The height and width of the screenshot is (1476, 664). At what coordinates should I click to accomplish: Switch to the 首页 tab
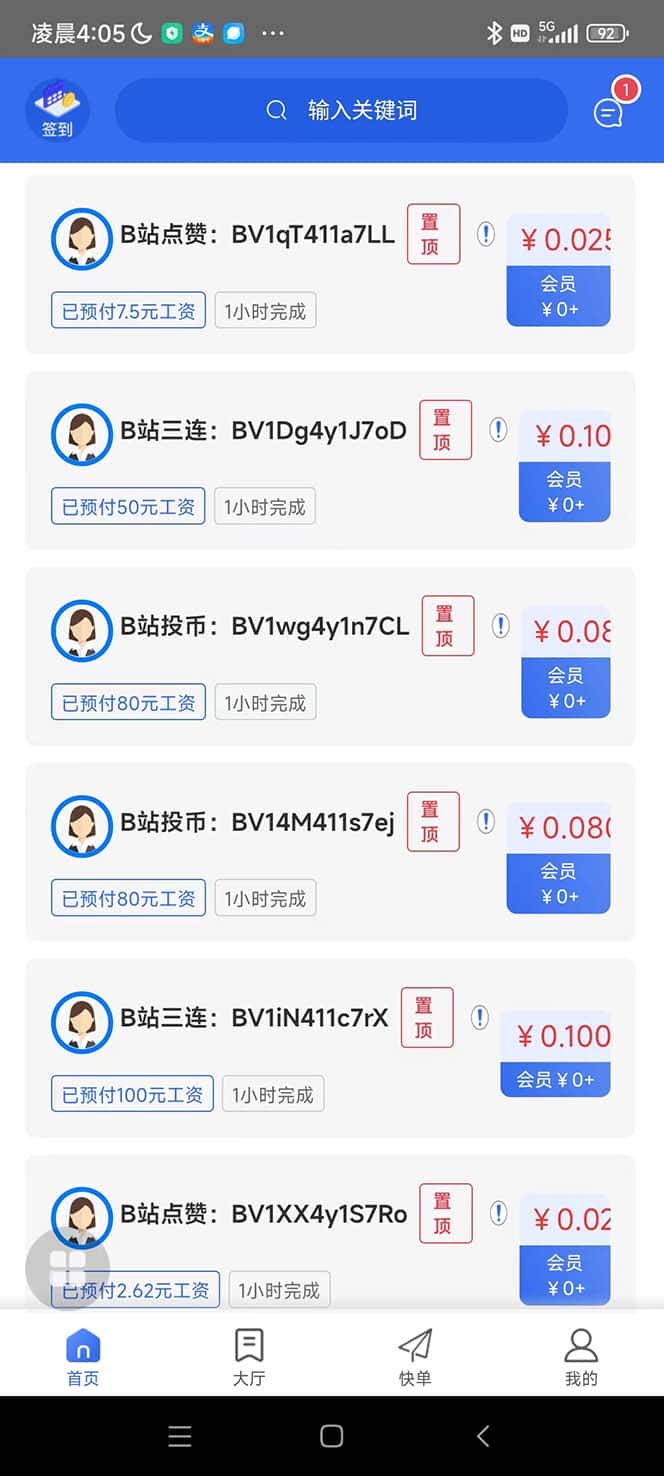(x=83, y=1357)
